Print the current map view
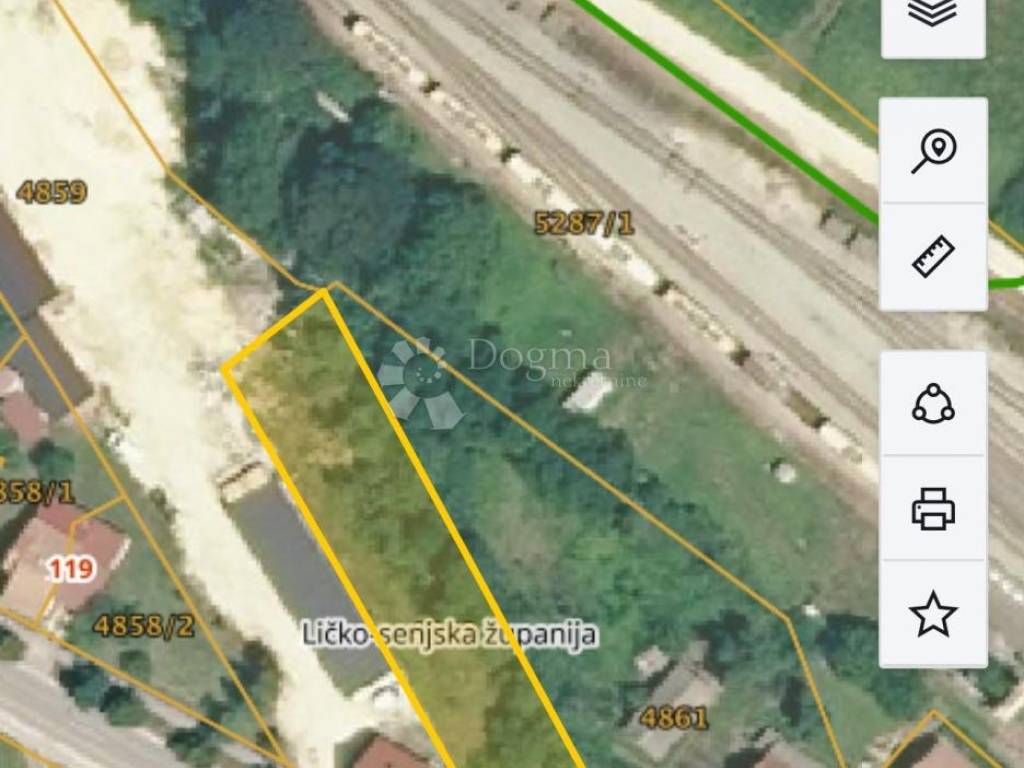 tap(933, 508)
